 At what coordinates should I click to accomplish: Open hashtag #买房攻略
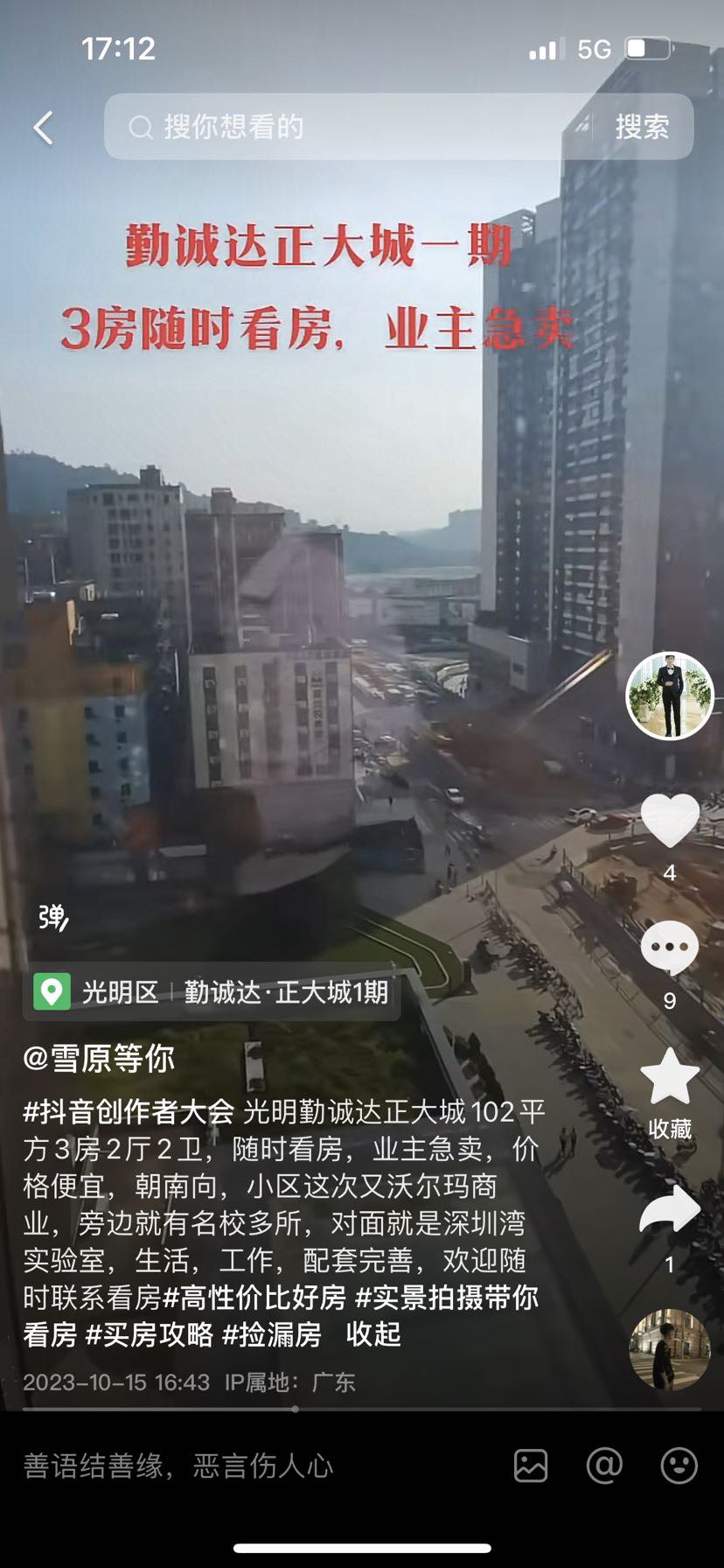pyautogui.click(x=150, y=1334)
